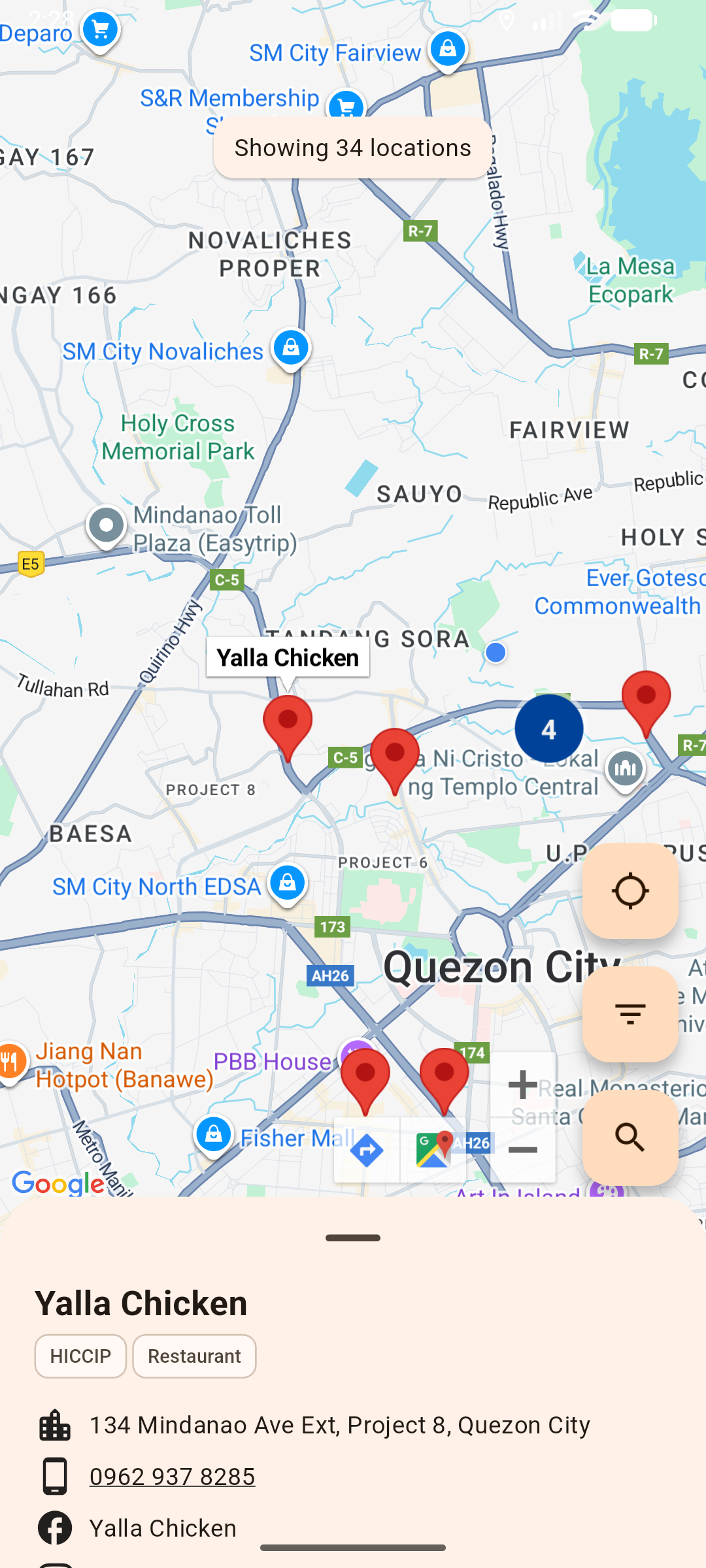Open the location search button

click(630, 1137)
